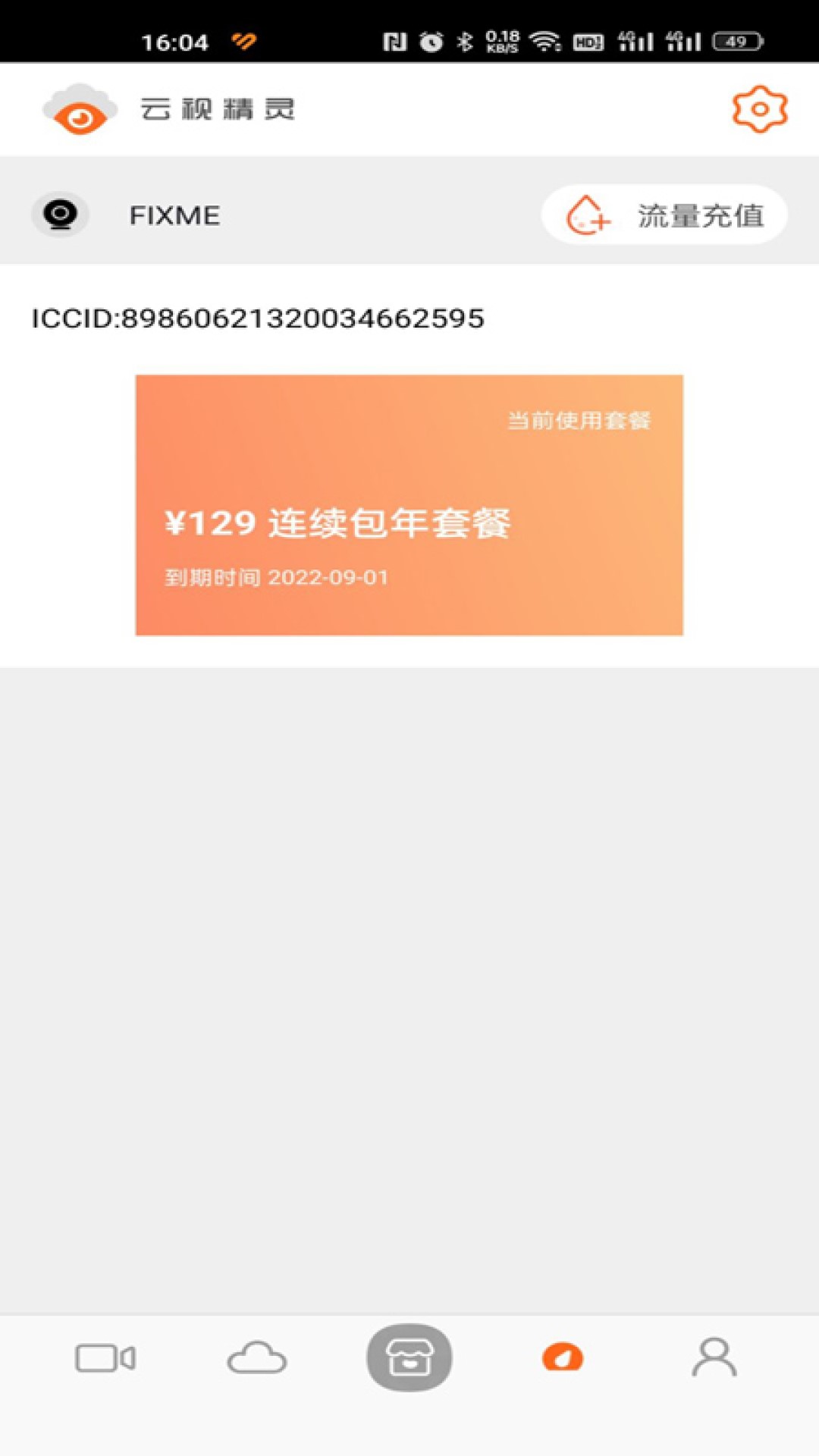Open the settings gear icon
Viewport: 819px width, 1456px height.
(760, 109)
